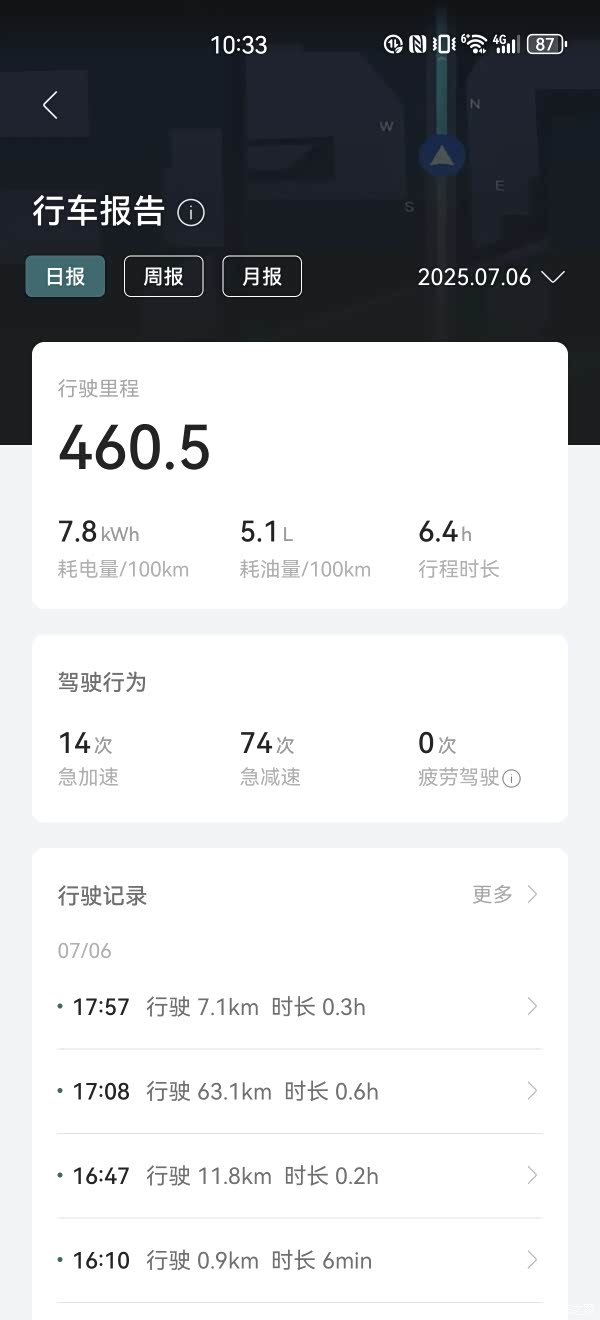Open the 16:10 trip of 0.9km
600x1320 pixels.
[x=300, y=1260]
